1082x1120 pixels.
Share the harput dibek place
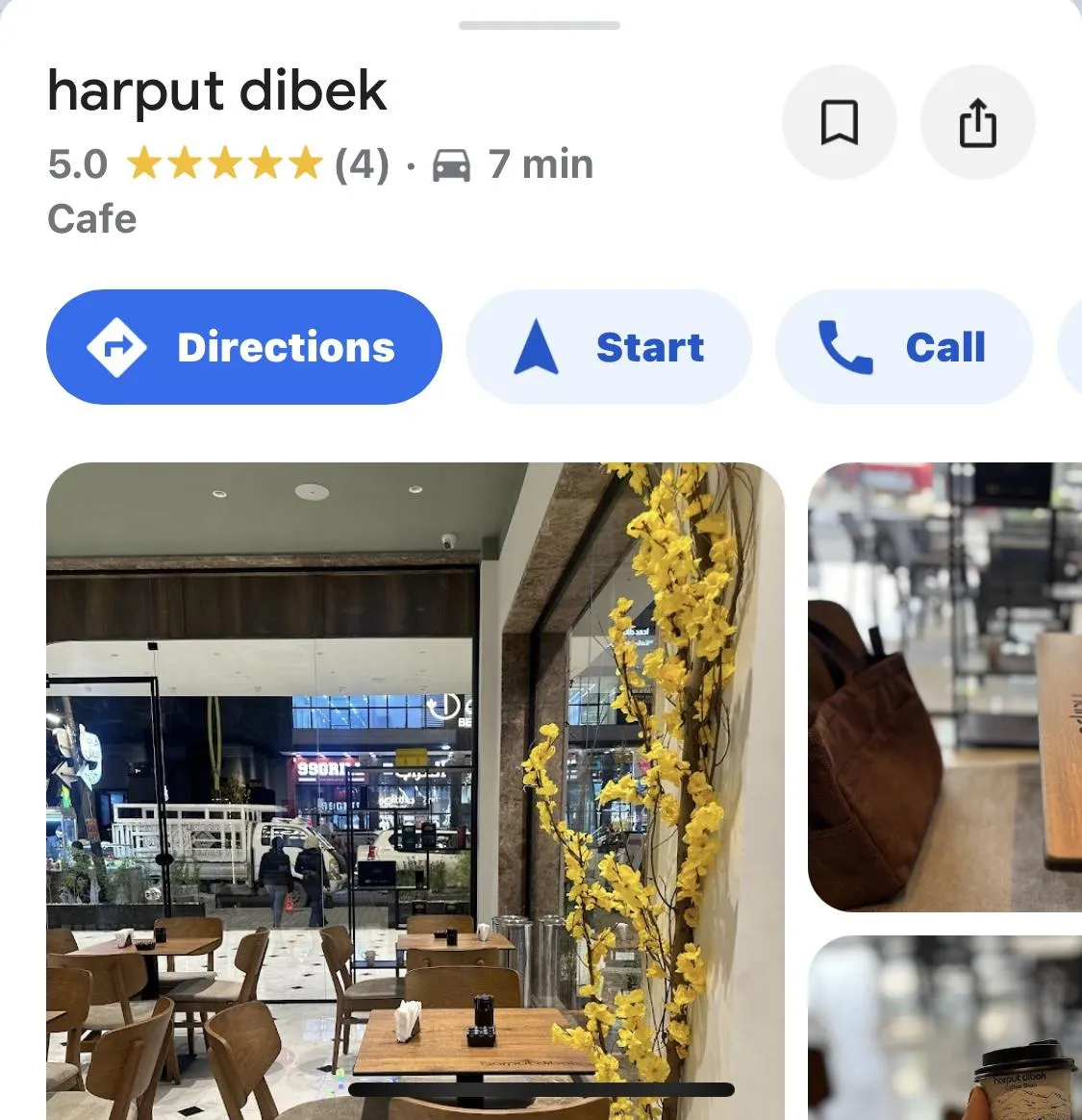[x=977, y=123]
